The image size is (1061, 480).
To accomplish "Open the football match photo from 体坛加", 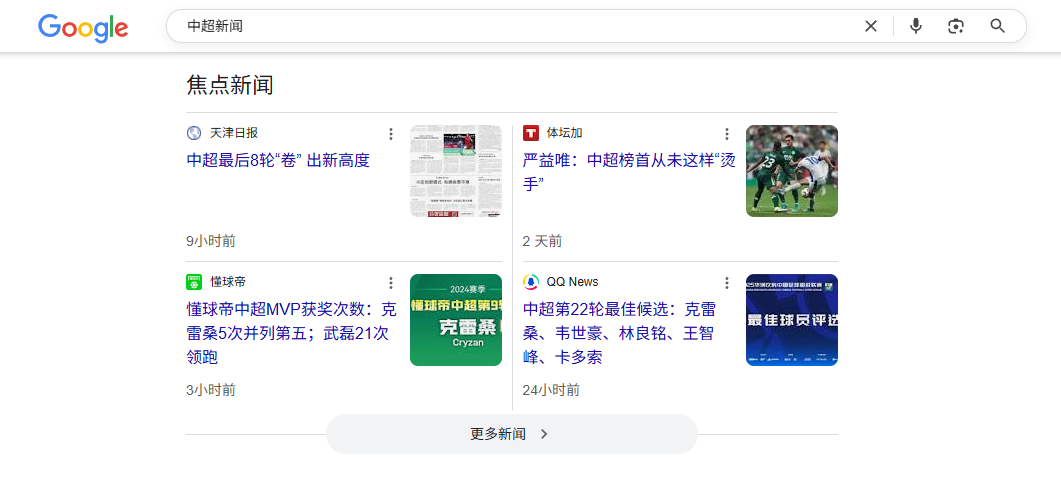I will pyautogui.click(x=791, y=171).
